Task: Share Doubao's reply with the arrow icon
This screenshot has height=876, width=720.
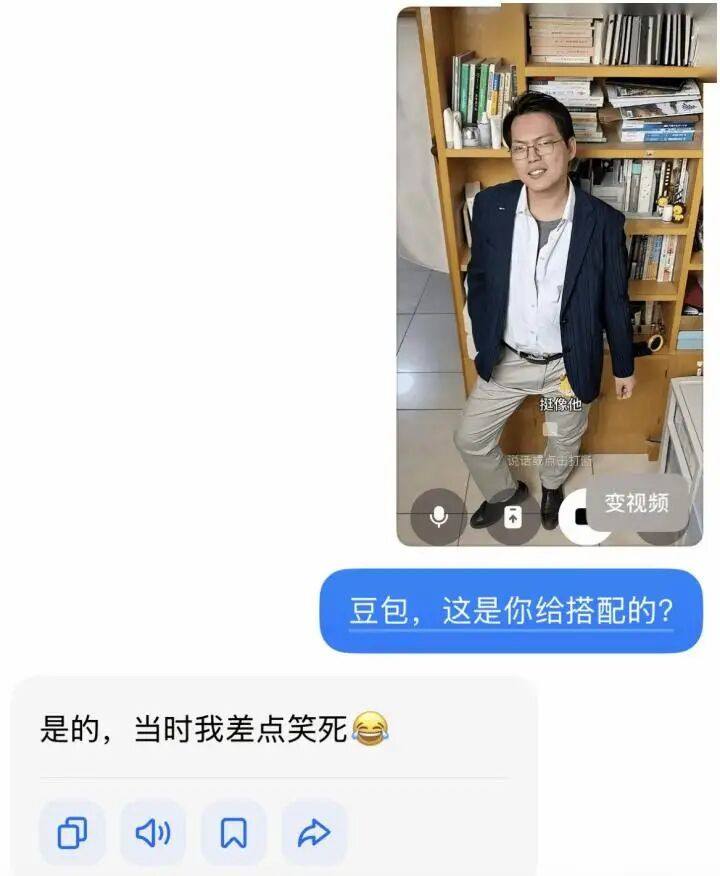Action: tap(314, 833)
